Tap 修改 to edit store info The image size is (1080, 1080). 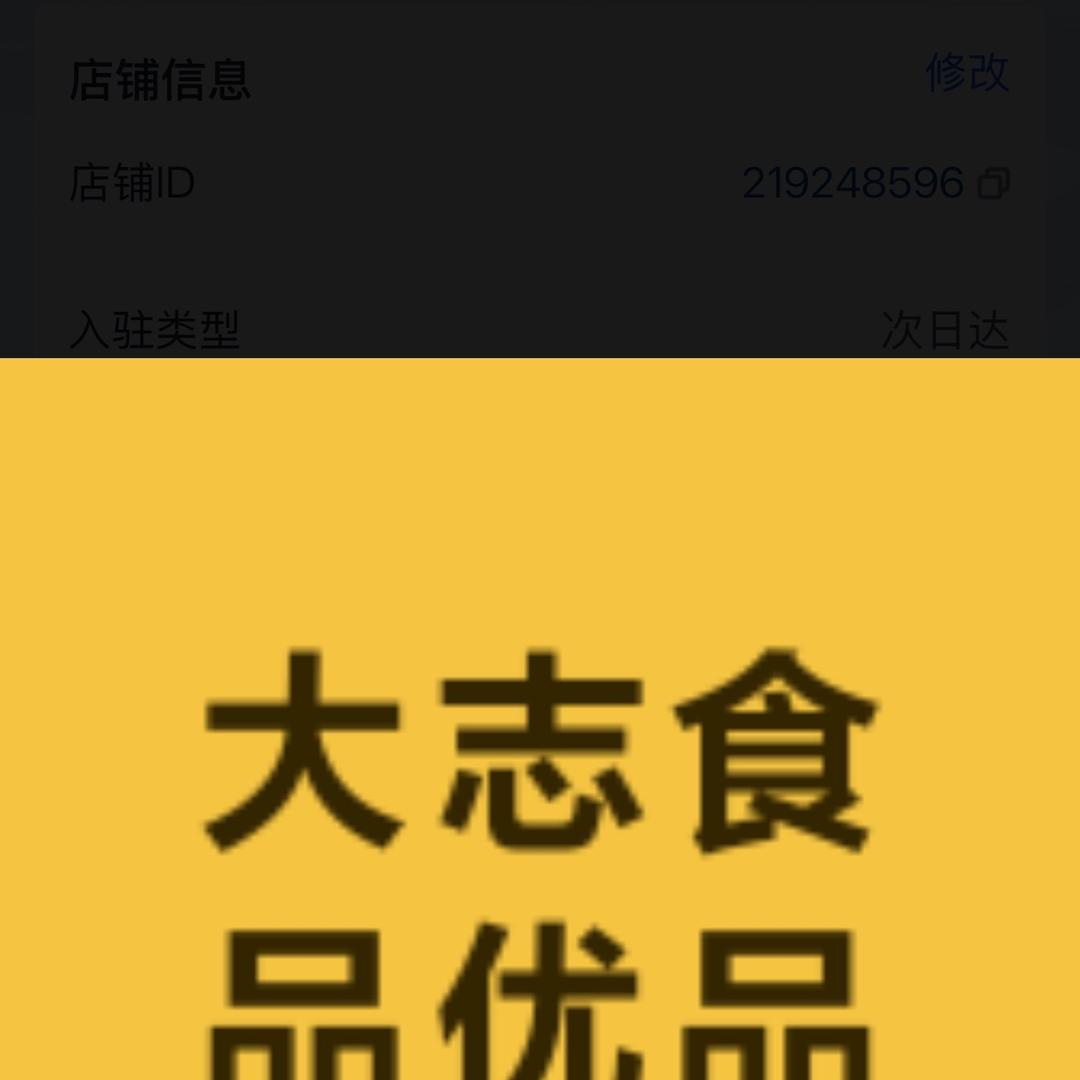[967, 73]
